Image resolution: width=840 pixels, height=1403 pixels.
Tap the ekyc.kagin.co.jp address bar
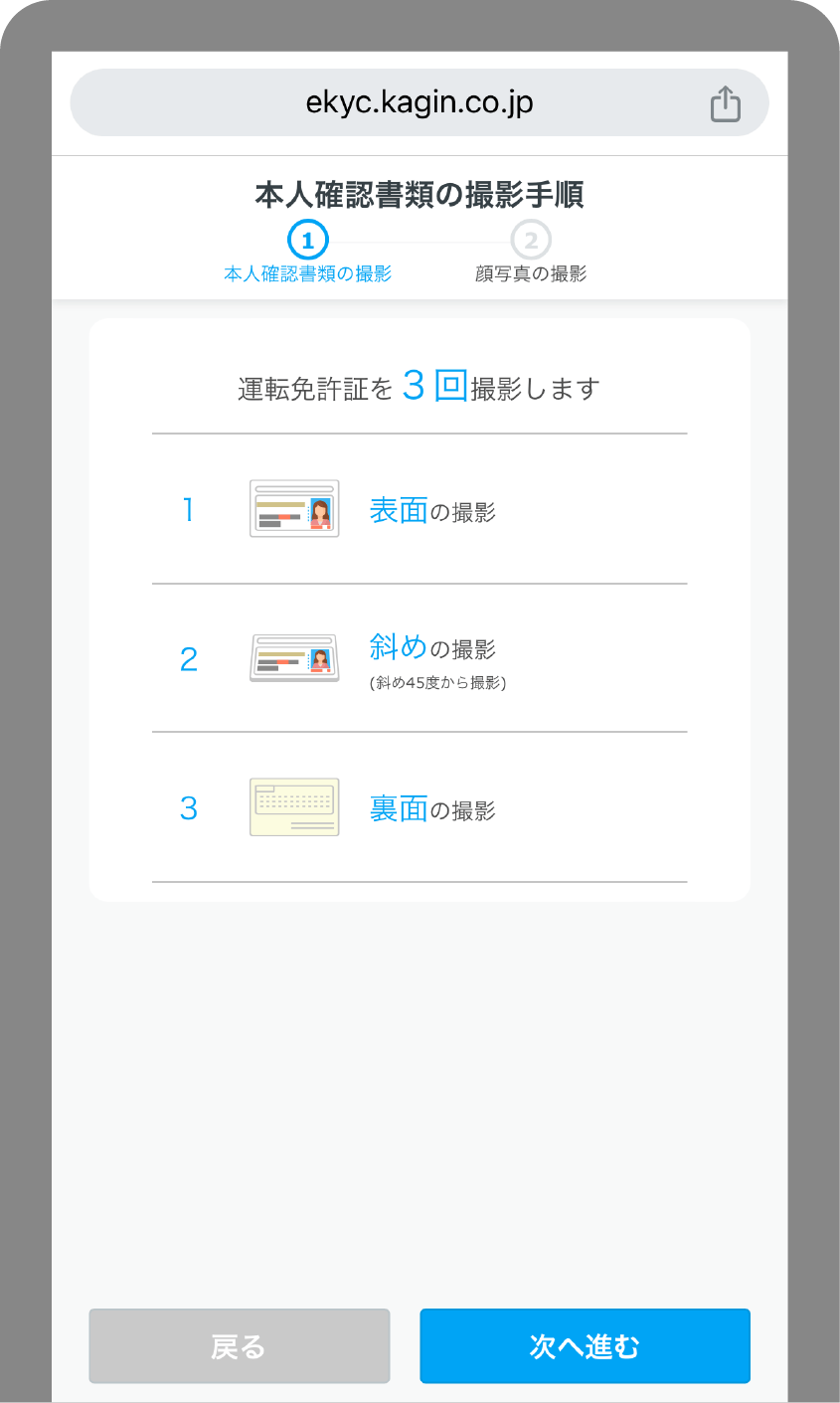click(x=420, y=102)
